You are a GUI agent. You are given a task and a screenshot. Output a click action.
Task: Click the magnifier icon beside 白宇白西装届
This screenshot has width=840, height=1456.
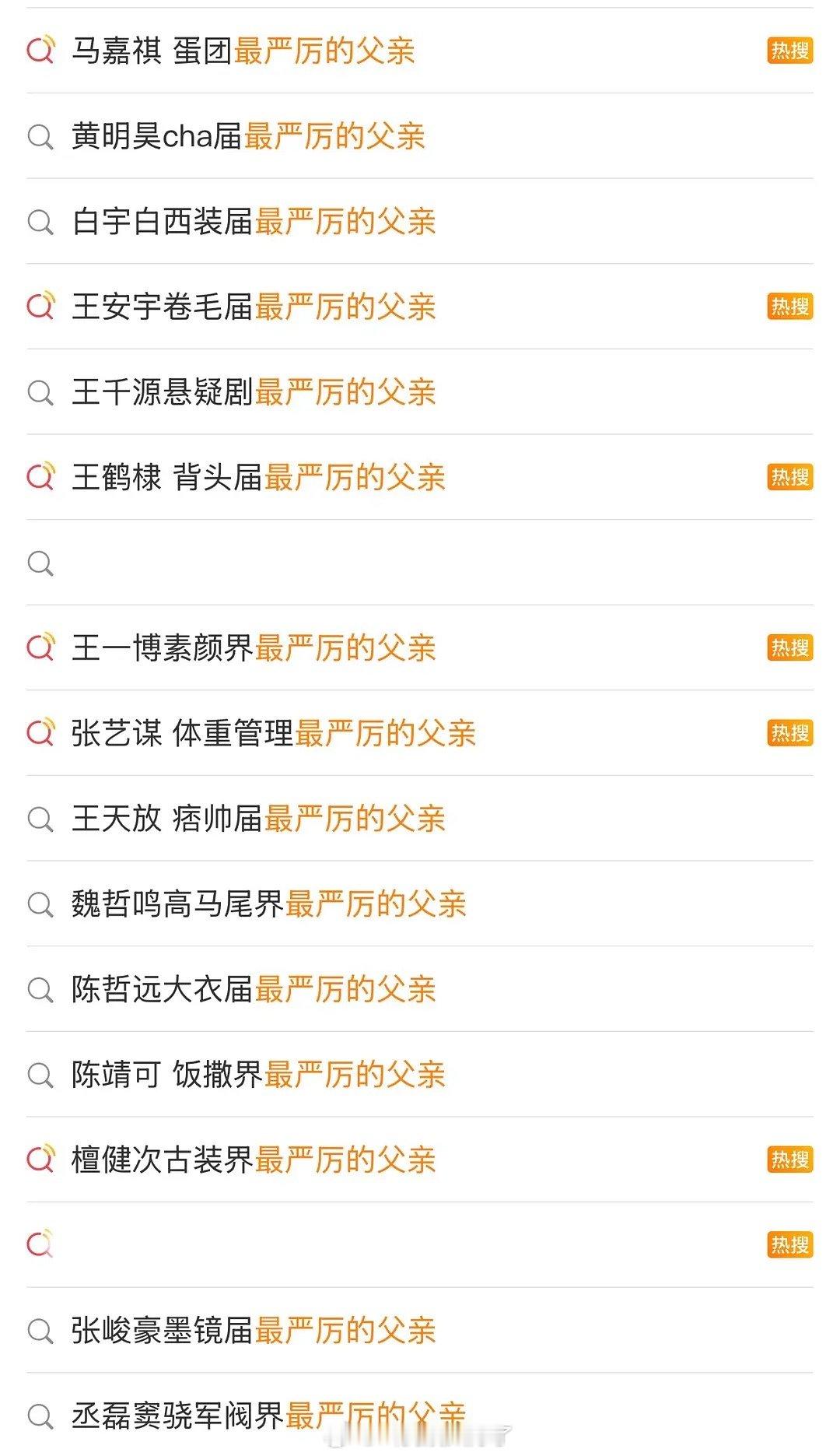coord(40,222)
